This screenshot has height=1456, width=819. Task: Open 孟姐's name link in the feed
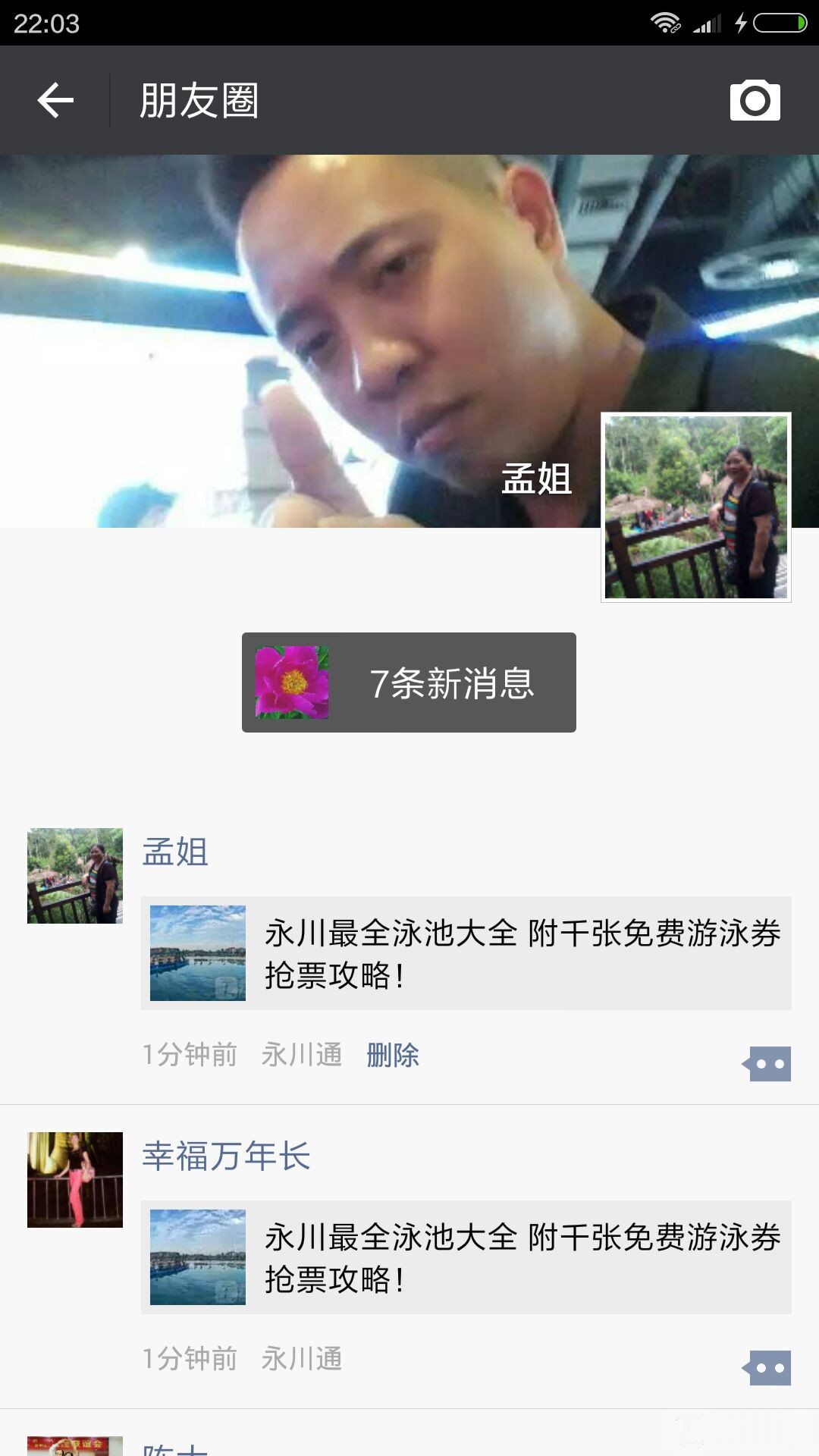coord(175,852)
